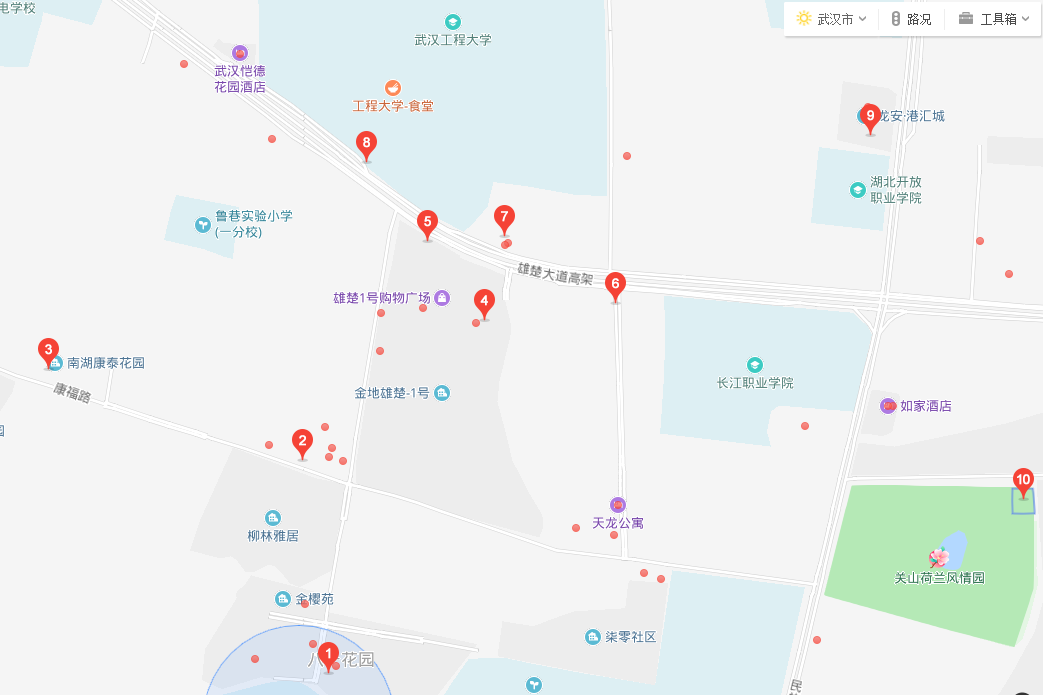This screenshot has height=695, width=1043.
Task: Tap marker 3 near 南湖康泰花园
Action: [47, 350]
